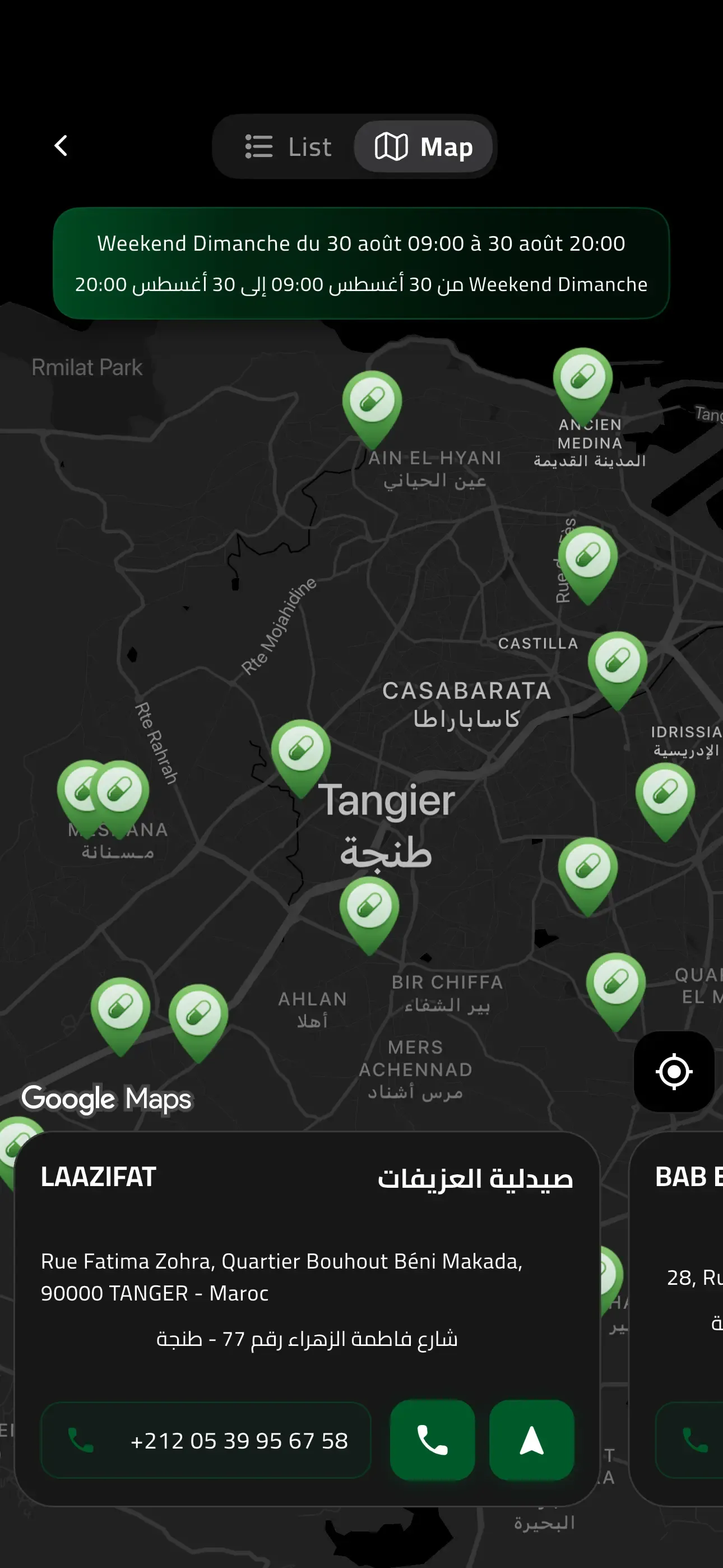This screenshot has height=1568, width=723.
Task: Call LAAZIFAT pharmacy with green phone button
Action: pos(432,1440)
